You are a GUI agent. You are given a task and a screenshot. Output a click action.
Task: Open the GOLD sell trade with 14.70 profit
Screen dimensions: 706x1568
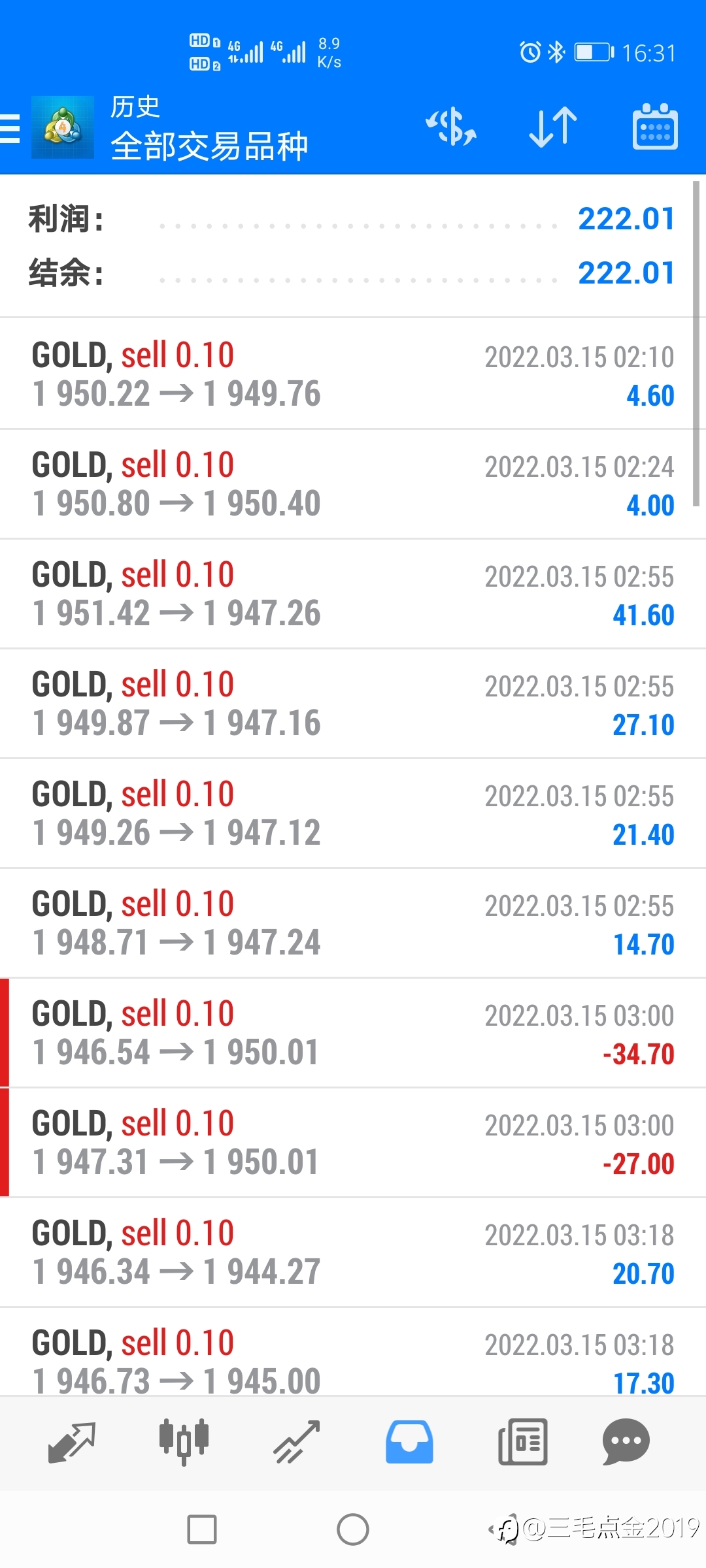pos(353,923)
